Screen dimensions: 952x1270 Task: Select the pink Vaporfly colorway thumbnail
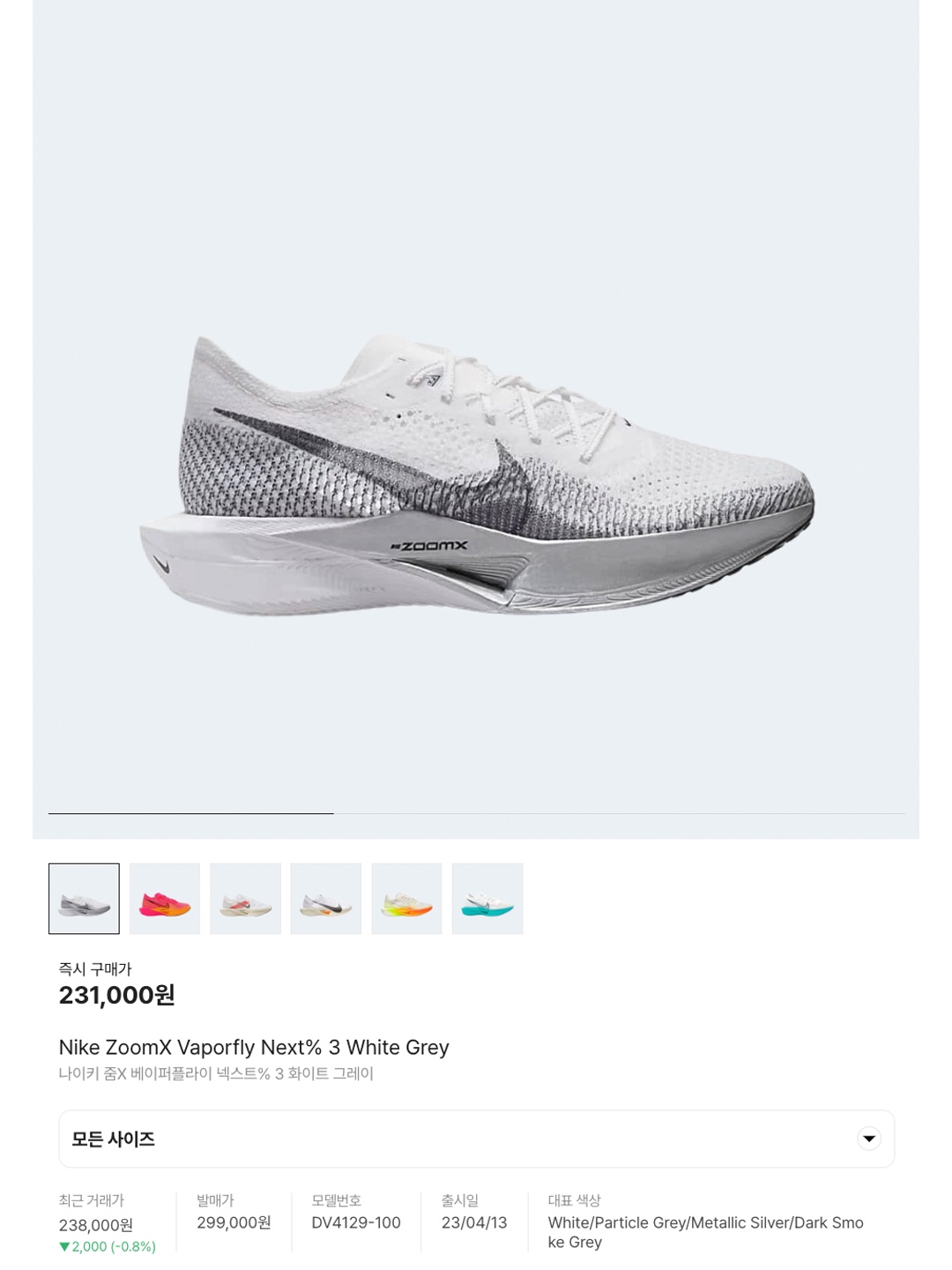tap(165, 899)
